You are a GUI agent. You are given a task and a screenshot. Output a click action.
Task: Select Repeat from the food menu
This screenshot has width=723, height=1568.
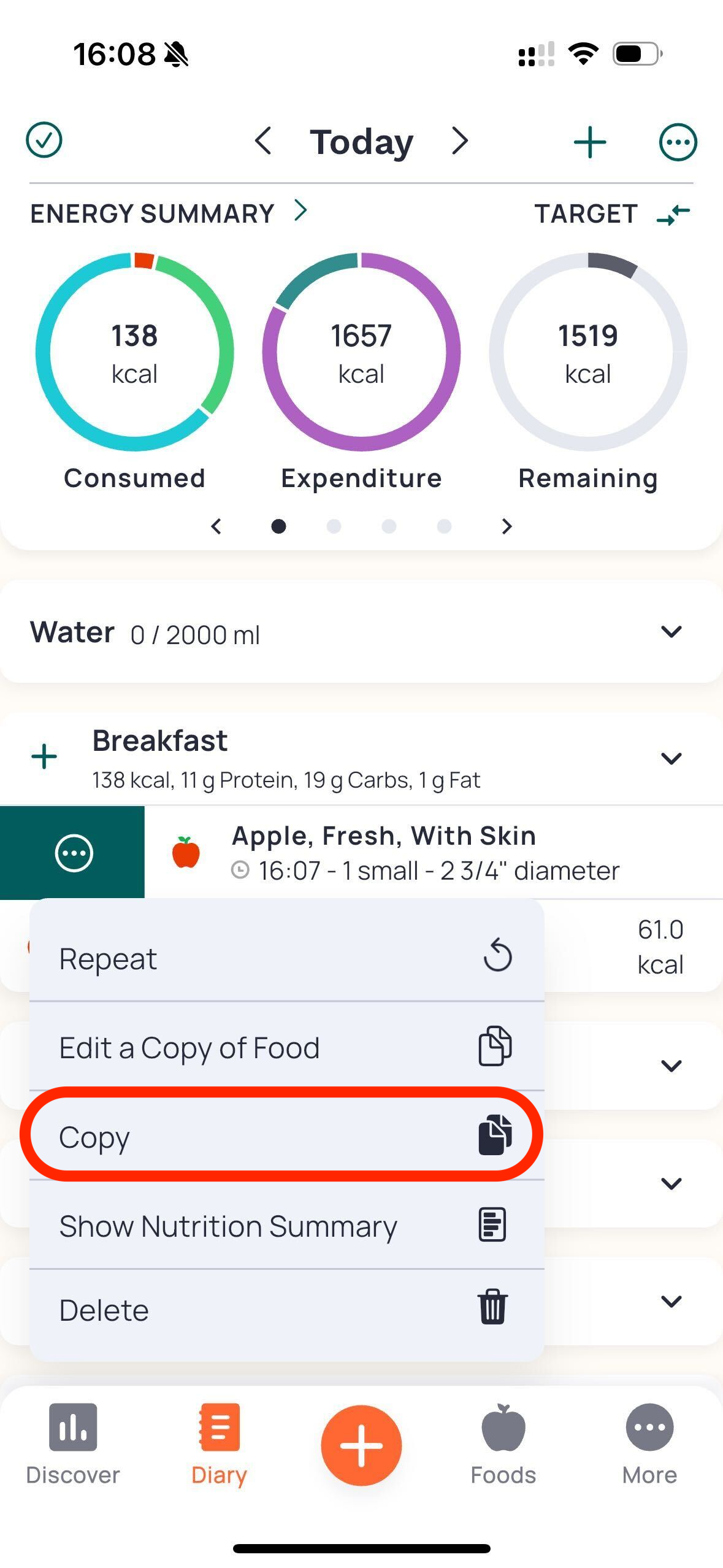click(x=286, y=957)
